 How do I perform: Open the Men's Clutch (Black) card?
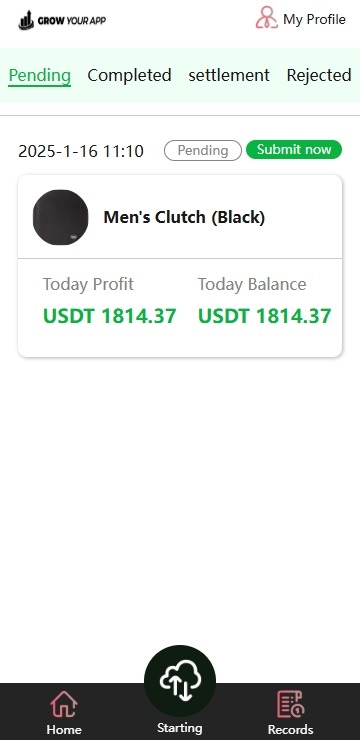click(x=180, y=266)
